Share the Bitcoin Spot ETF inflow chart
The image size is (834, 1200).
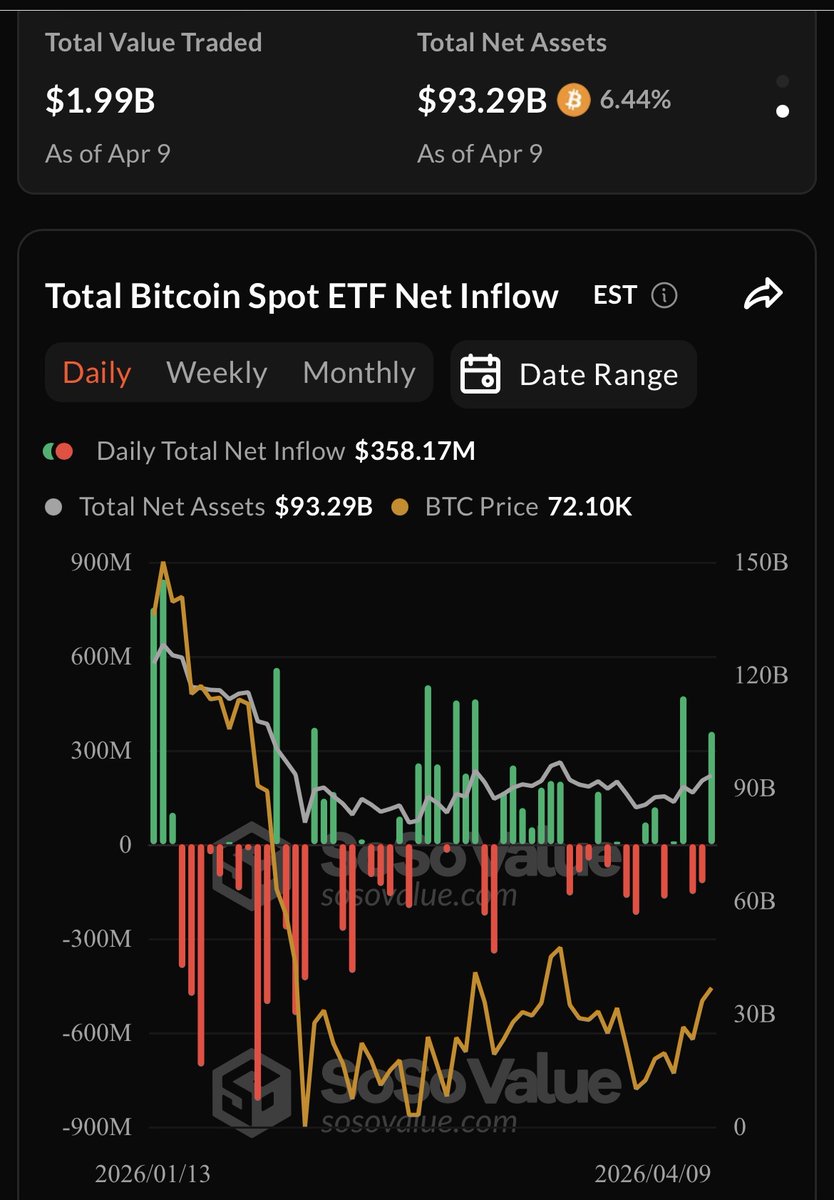click(x=764, y=295)
